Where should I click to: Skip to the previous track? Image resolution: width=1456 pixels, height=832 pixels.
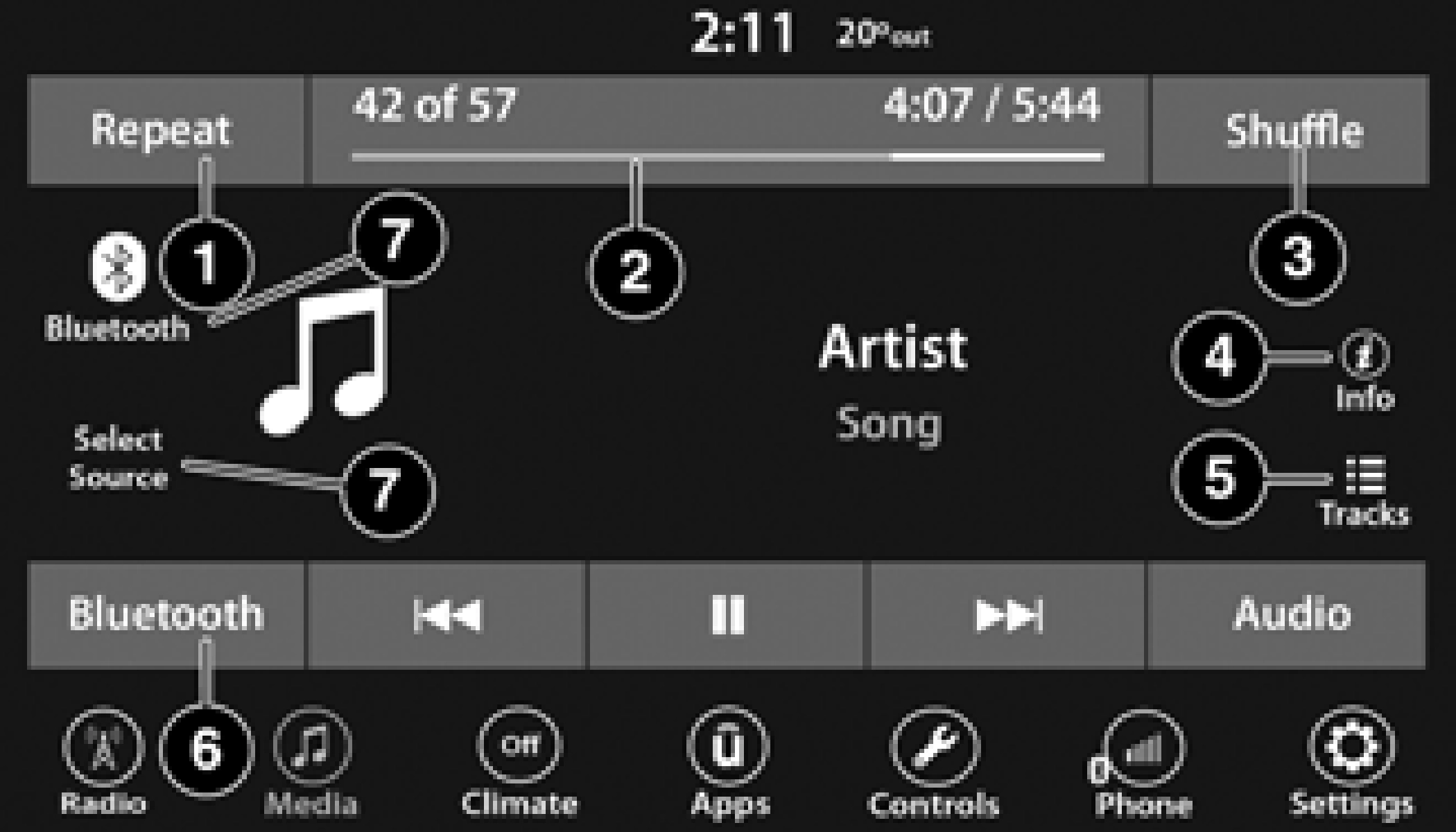click(447, 614)
